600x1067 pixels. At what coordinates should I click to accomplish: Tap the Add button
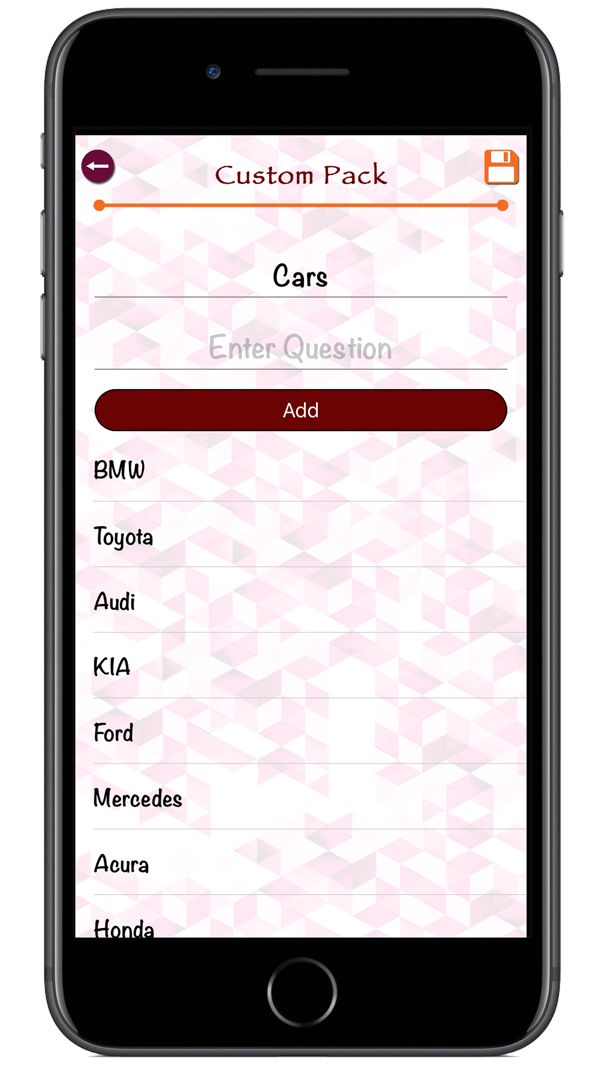(300, 410)
